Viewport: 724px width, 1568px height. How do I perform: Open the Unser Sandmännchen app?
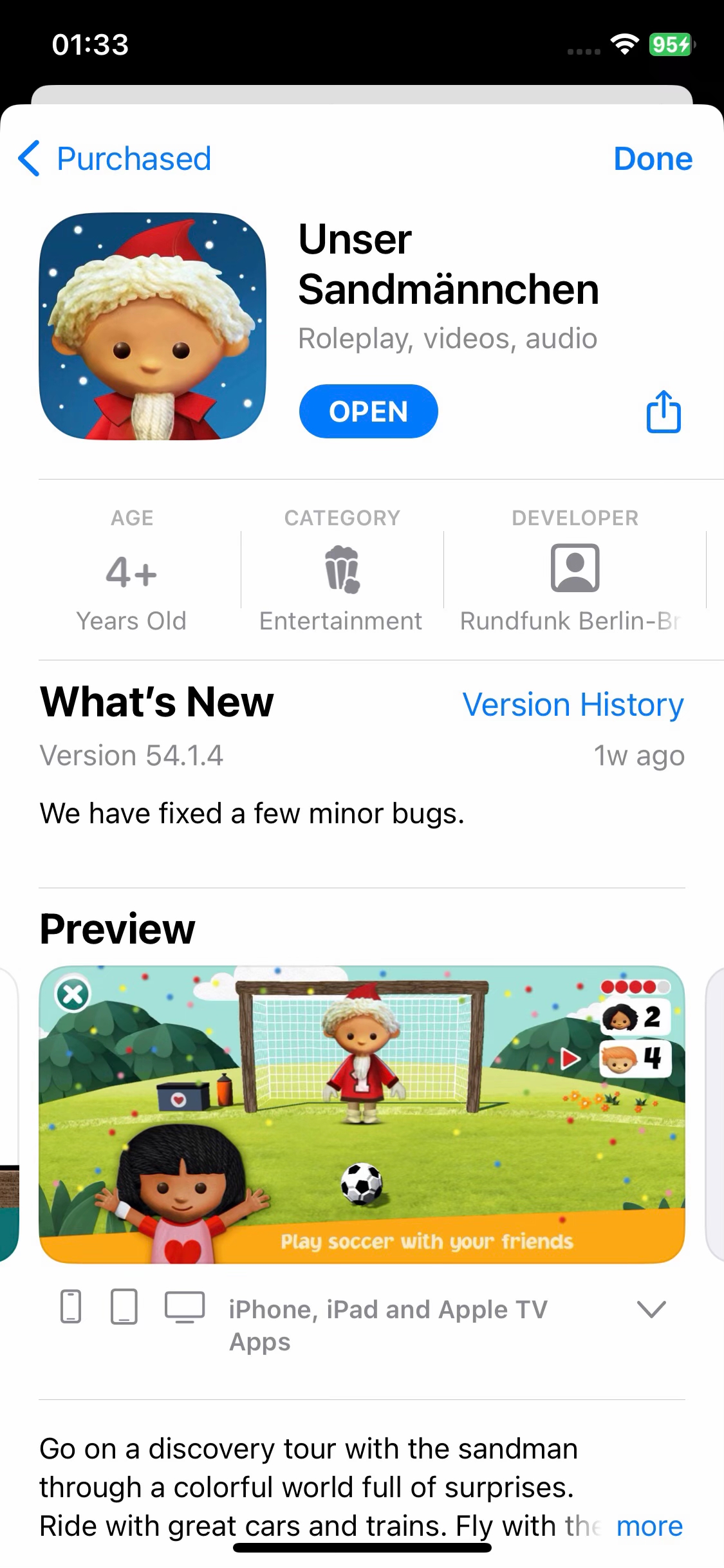click(x=368, y=411)
